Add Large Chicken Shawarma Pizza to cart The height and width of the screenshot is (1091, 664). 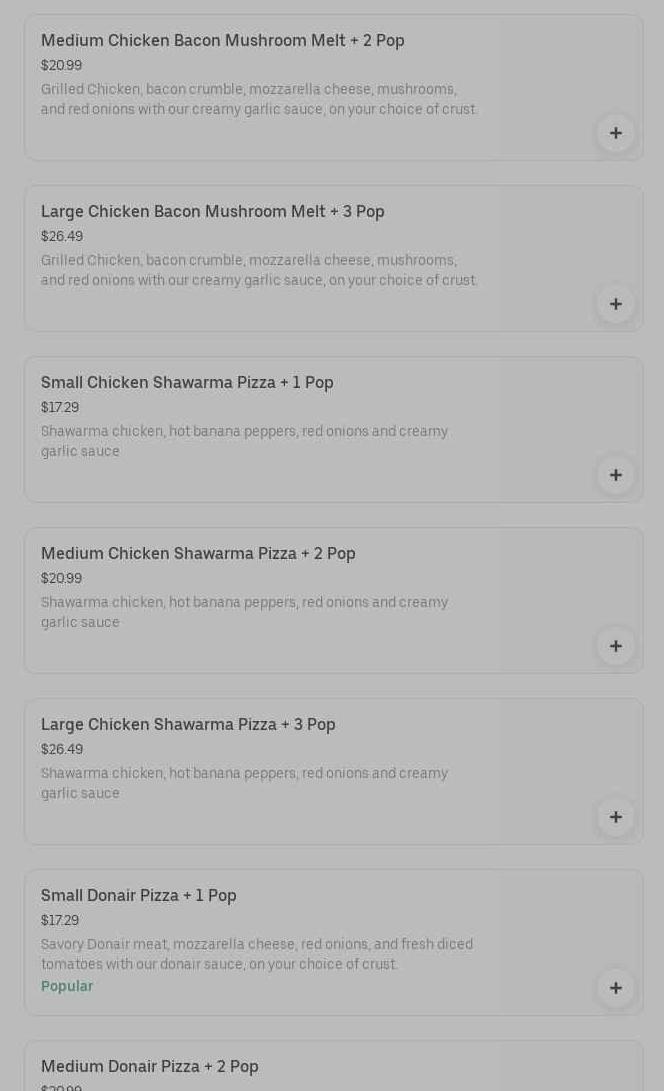tap(615, 817)
